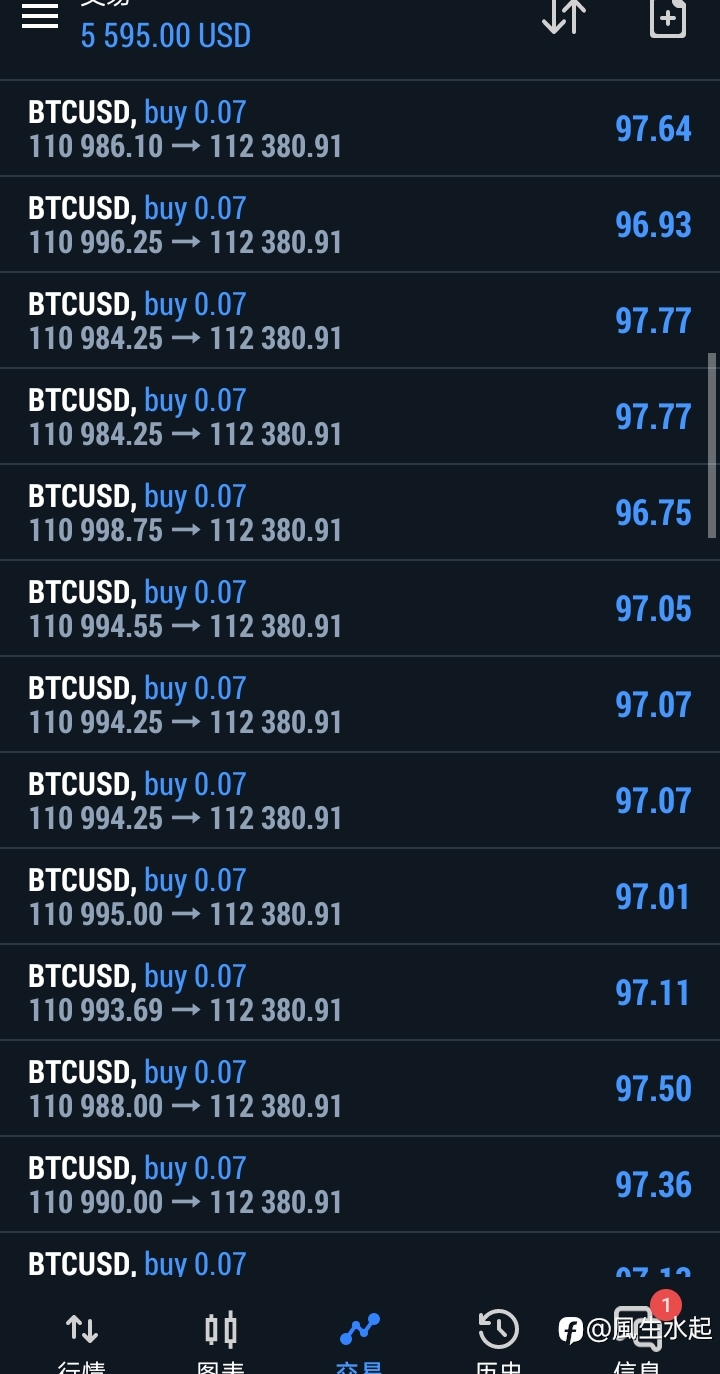Select the BTCUSD position with profit 97.36

[360, 1185]
